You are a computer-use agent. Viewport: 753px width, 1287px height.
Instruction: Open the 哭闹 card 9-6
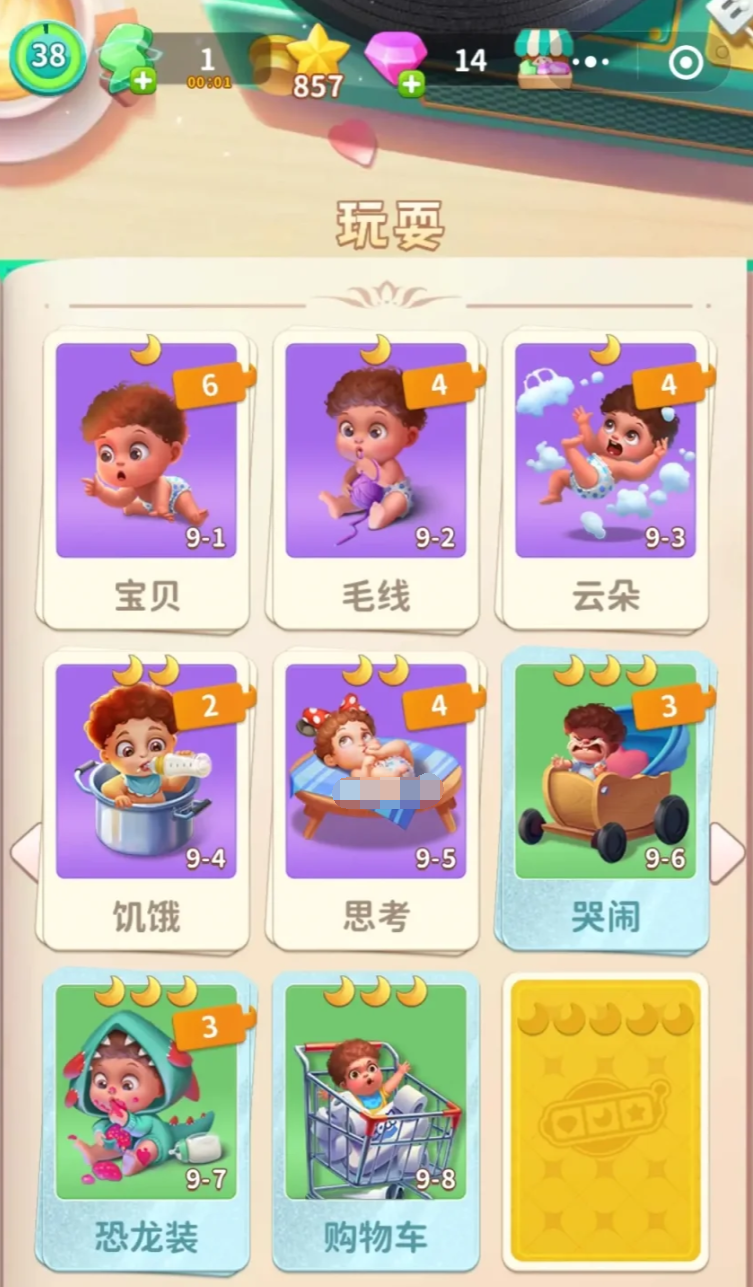click(605, 798)
